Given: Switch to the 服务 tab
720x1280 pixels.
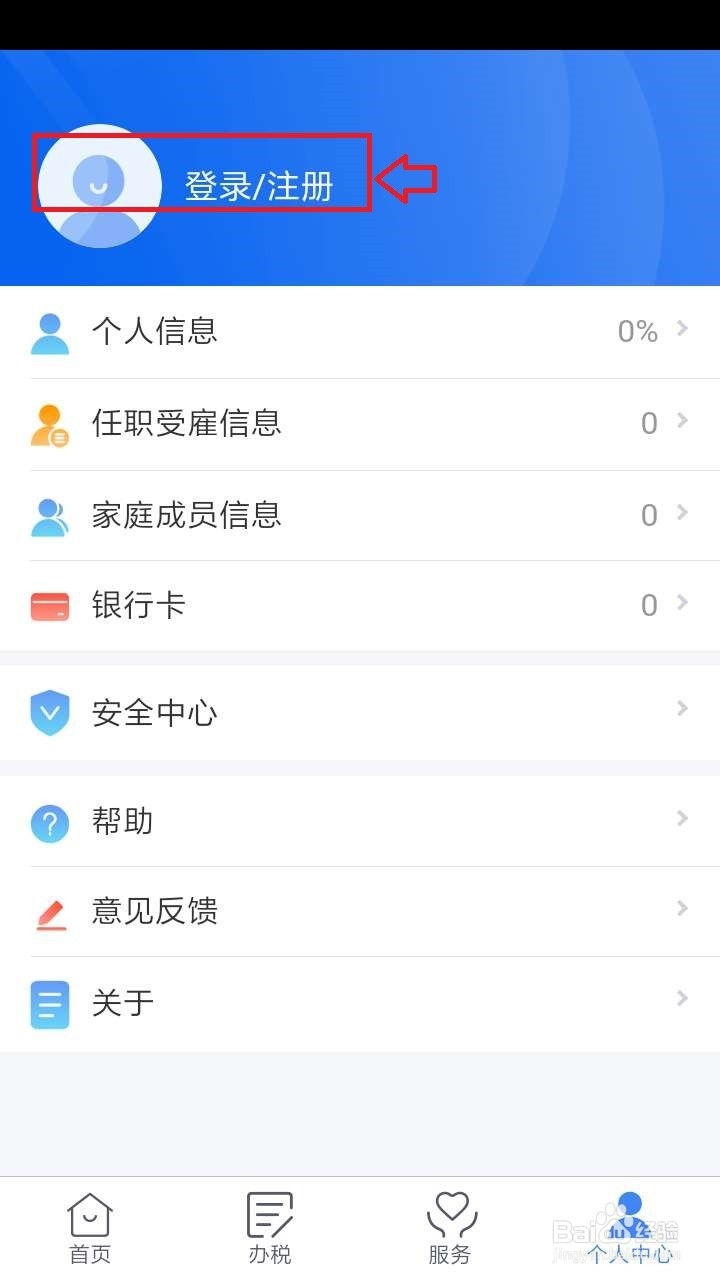Looking at the screenshot, I should (450, 1229).
